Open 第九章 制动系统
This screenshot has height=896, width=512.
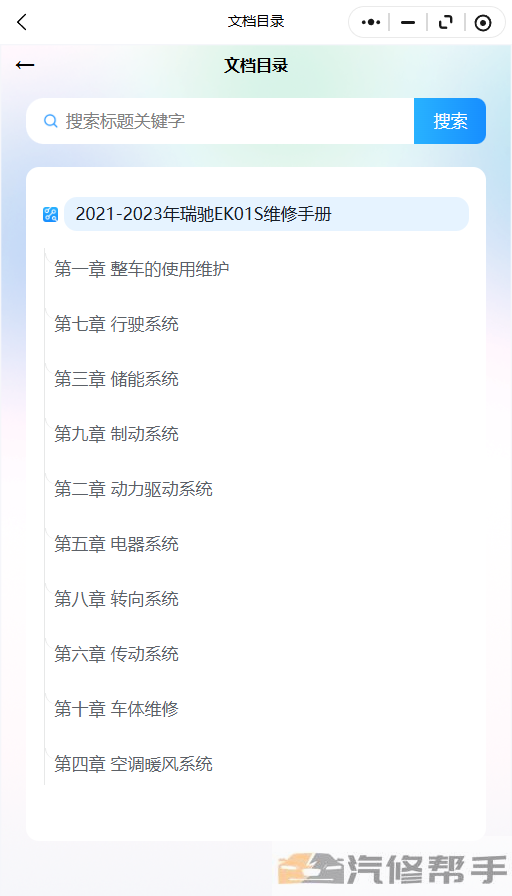point(117,434)
